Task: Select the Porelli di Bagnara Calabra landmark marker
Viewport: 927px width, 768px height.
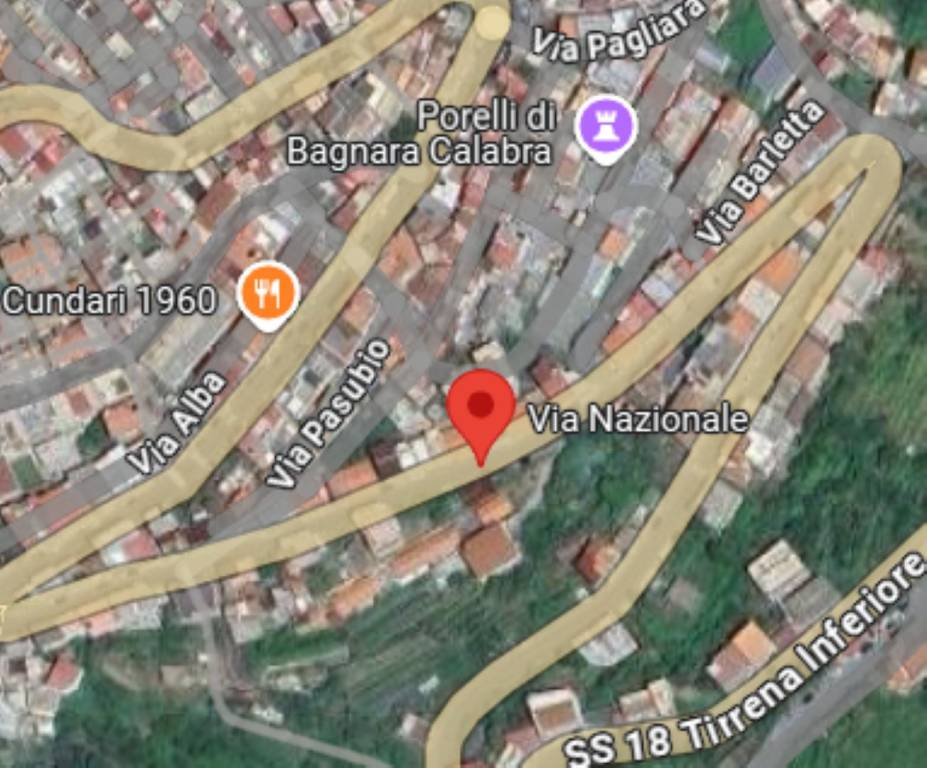Action: 607,128
